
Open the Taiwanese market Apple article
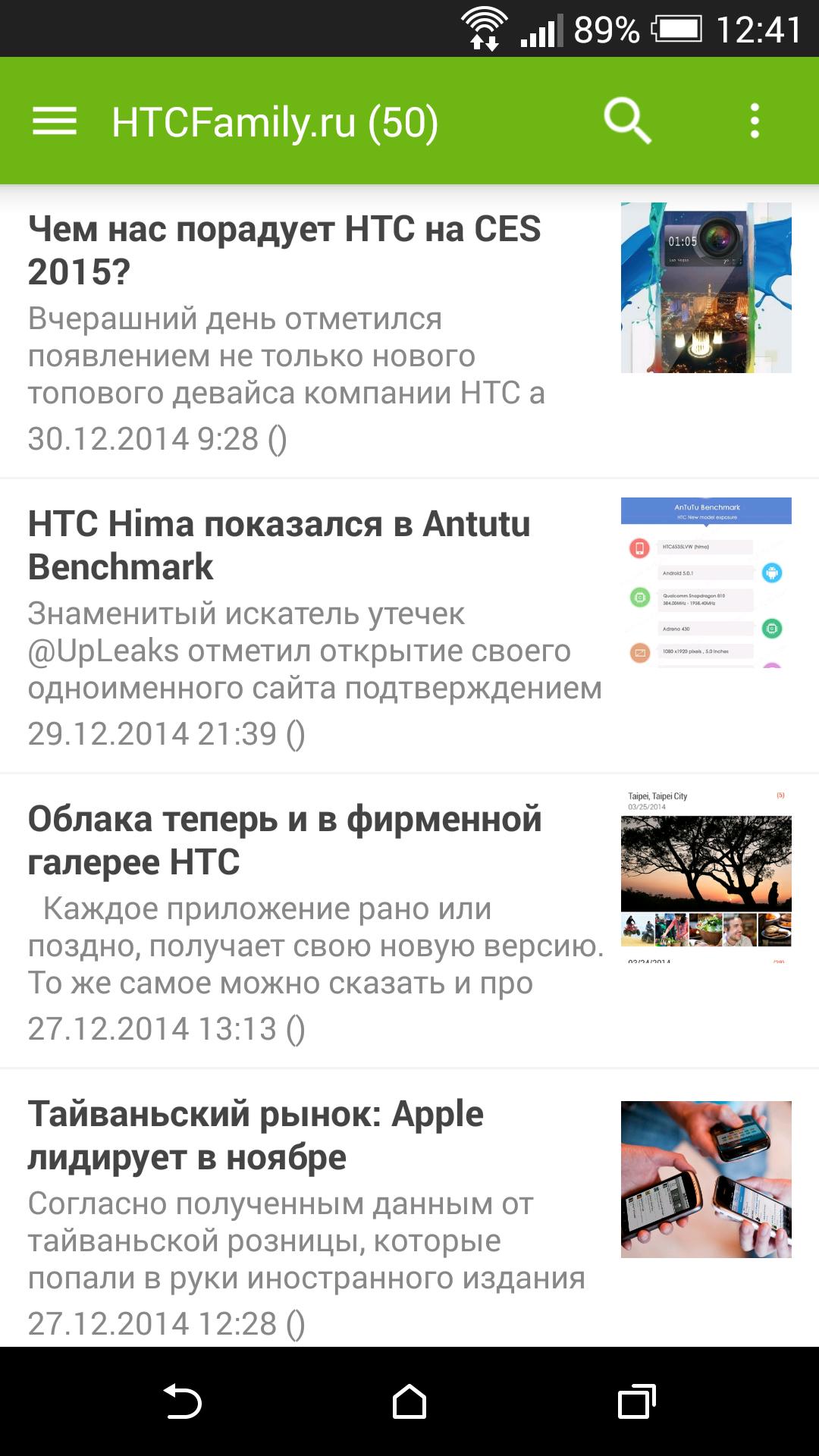[x=303, y=1206]
